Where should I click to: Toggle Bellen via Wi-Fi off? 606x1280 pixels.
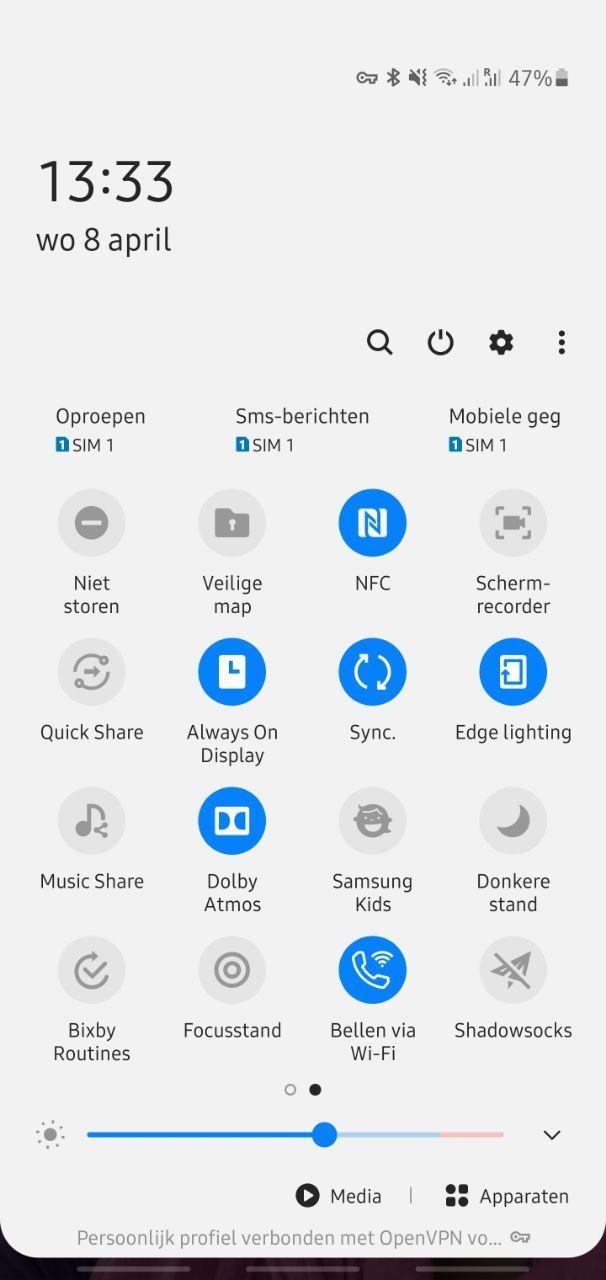point(372,970)
